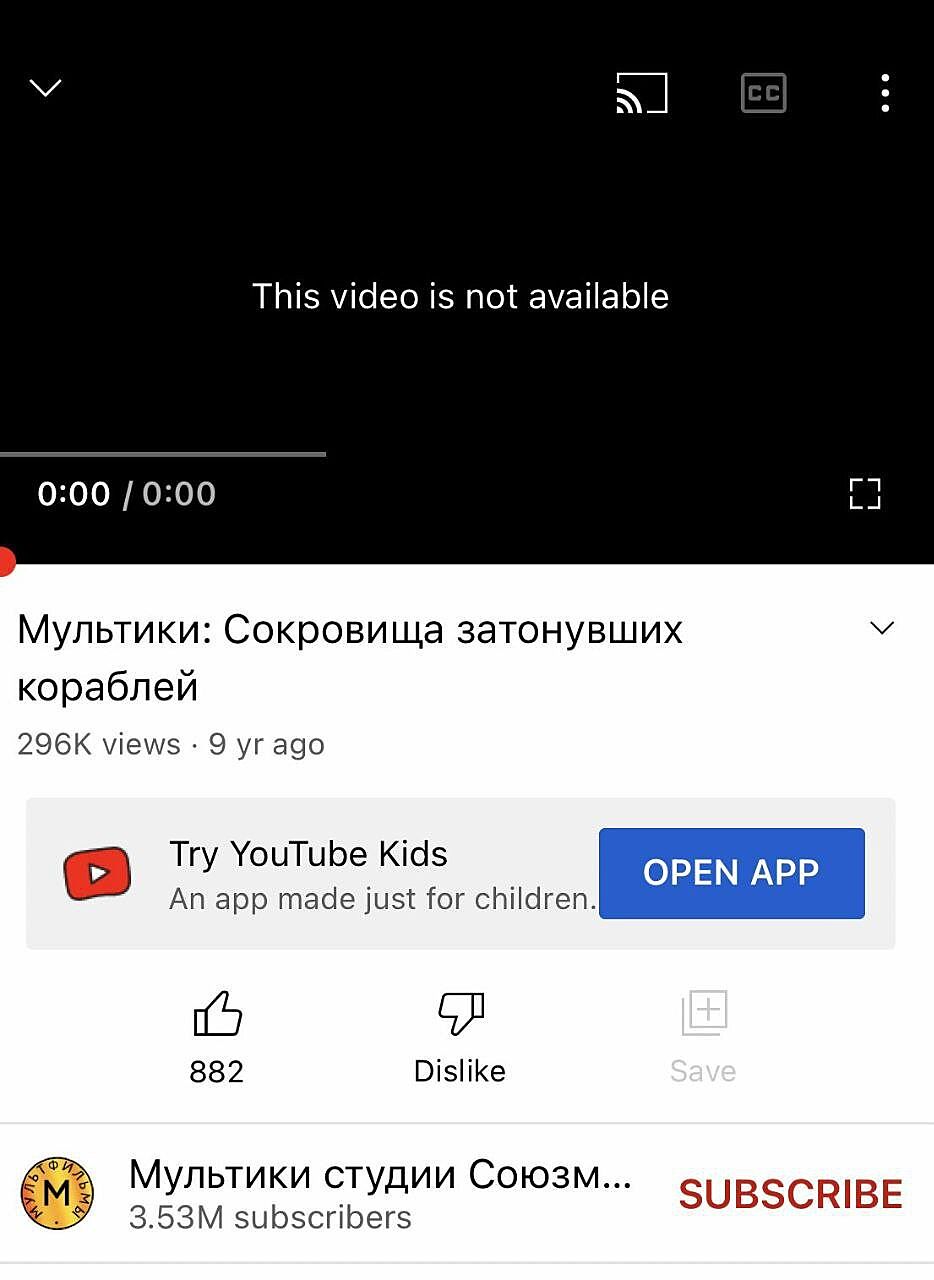Open the YouTube Kids app
934x1280 pixels.
pos(731,873)
